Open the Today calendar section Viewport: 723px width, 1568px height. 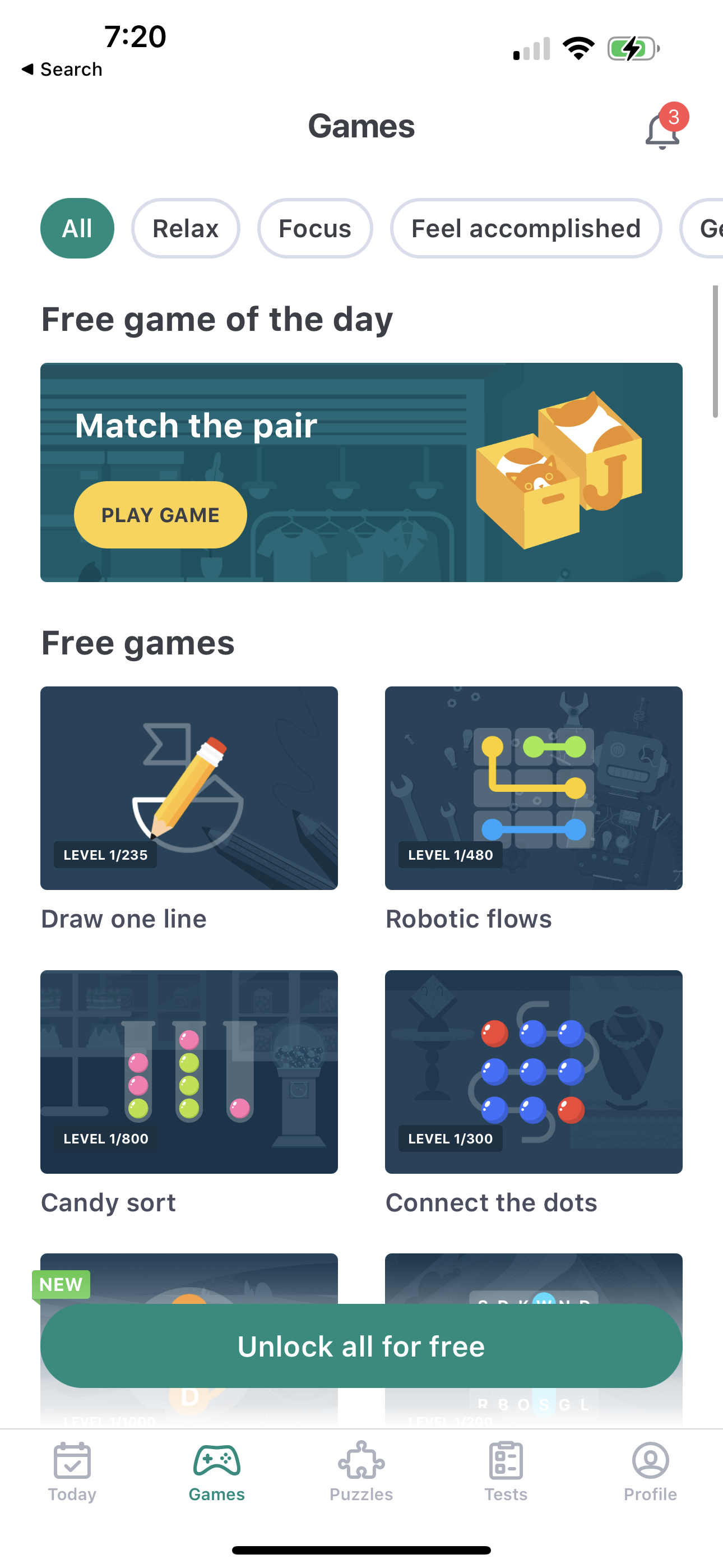click(72, 1473)
